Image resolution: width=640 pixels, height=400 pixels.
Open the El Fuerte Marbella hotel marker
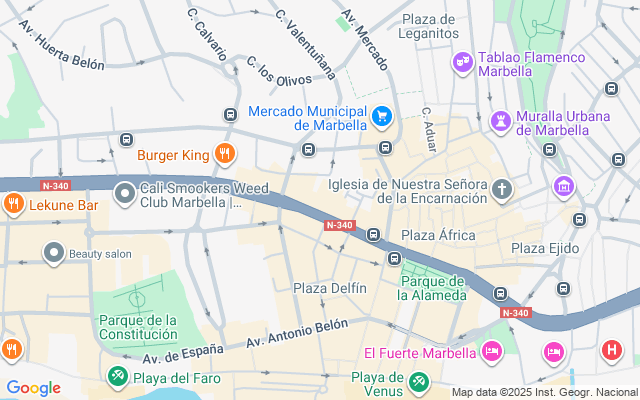click(x=491, y=352)
